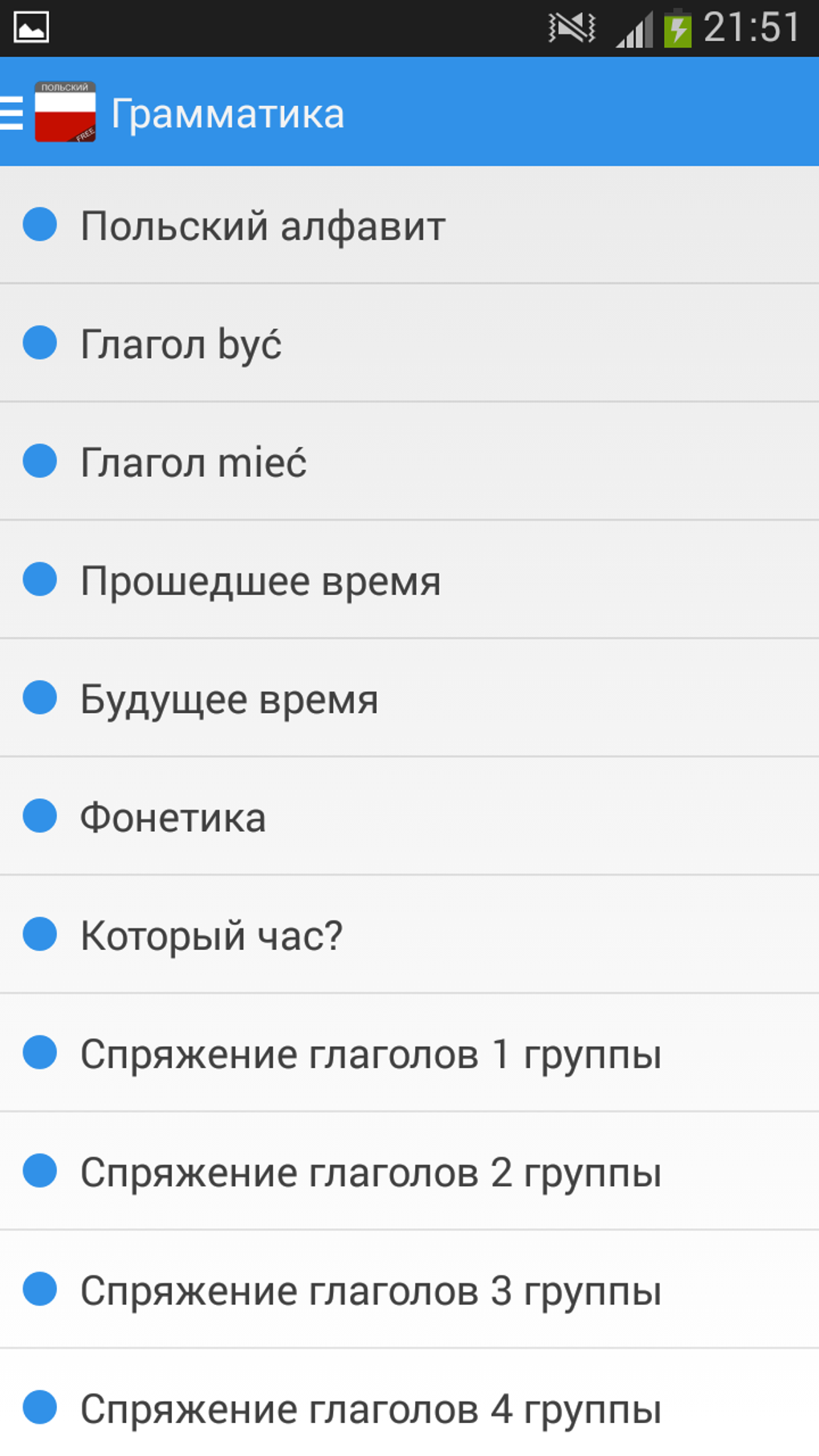
Task: Select Спряжение глаголов 3 группы
Action: click(x=409, y=1289)
